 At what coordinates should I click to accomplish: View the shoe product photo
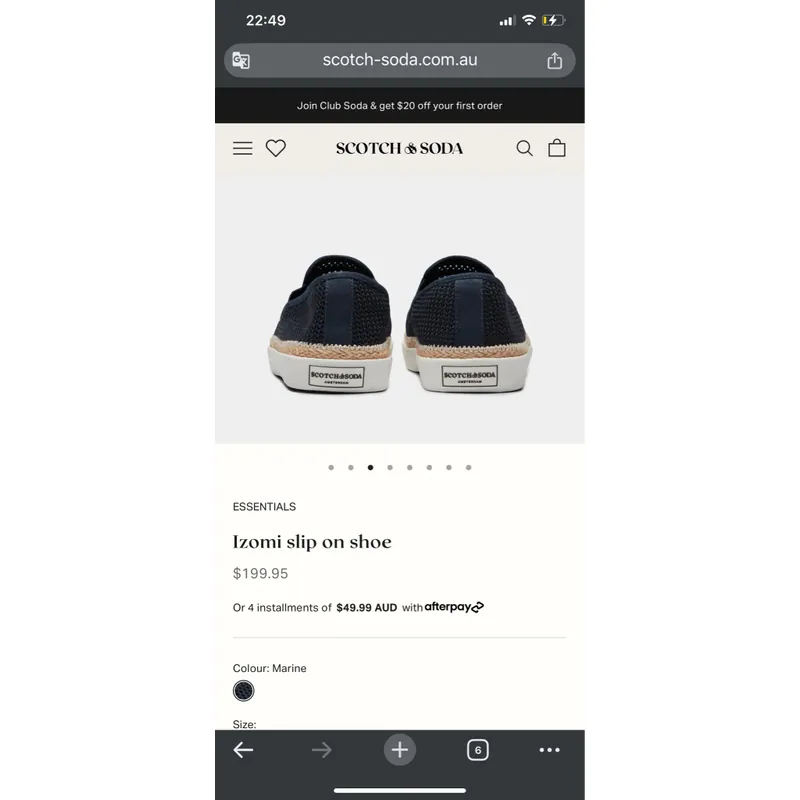[400, 315]
